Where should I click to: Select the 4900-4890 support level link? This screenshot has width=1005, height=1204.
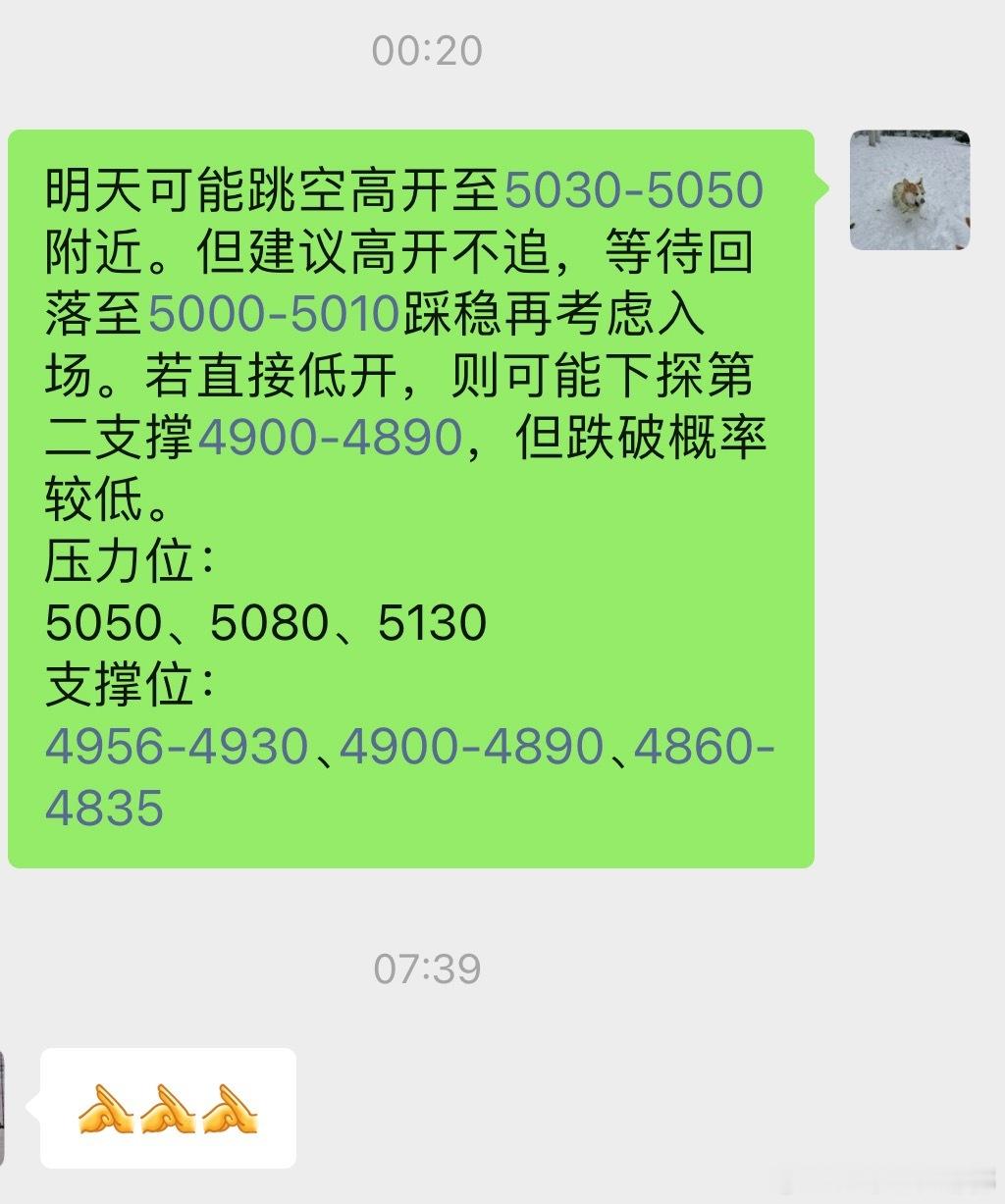(x=332, y=442)
